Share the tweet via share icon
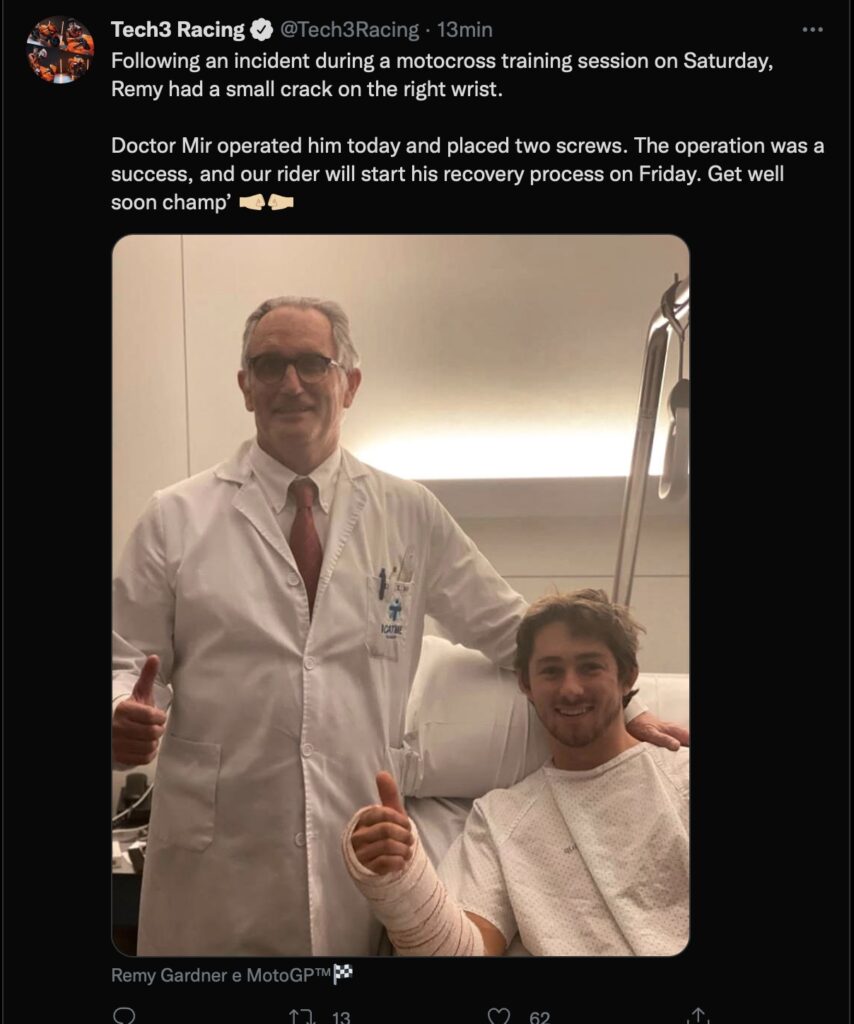 pyautogui.click(x=701, y=1015)
